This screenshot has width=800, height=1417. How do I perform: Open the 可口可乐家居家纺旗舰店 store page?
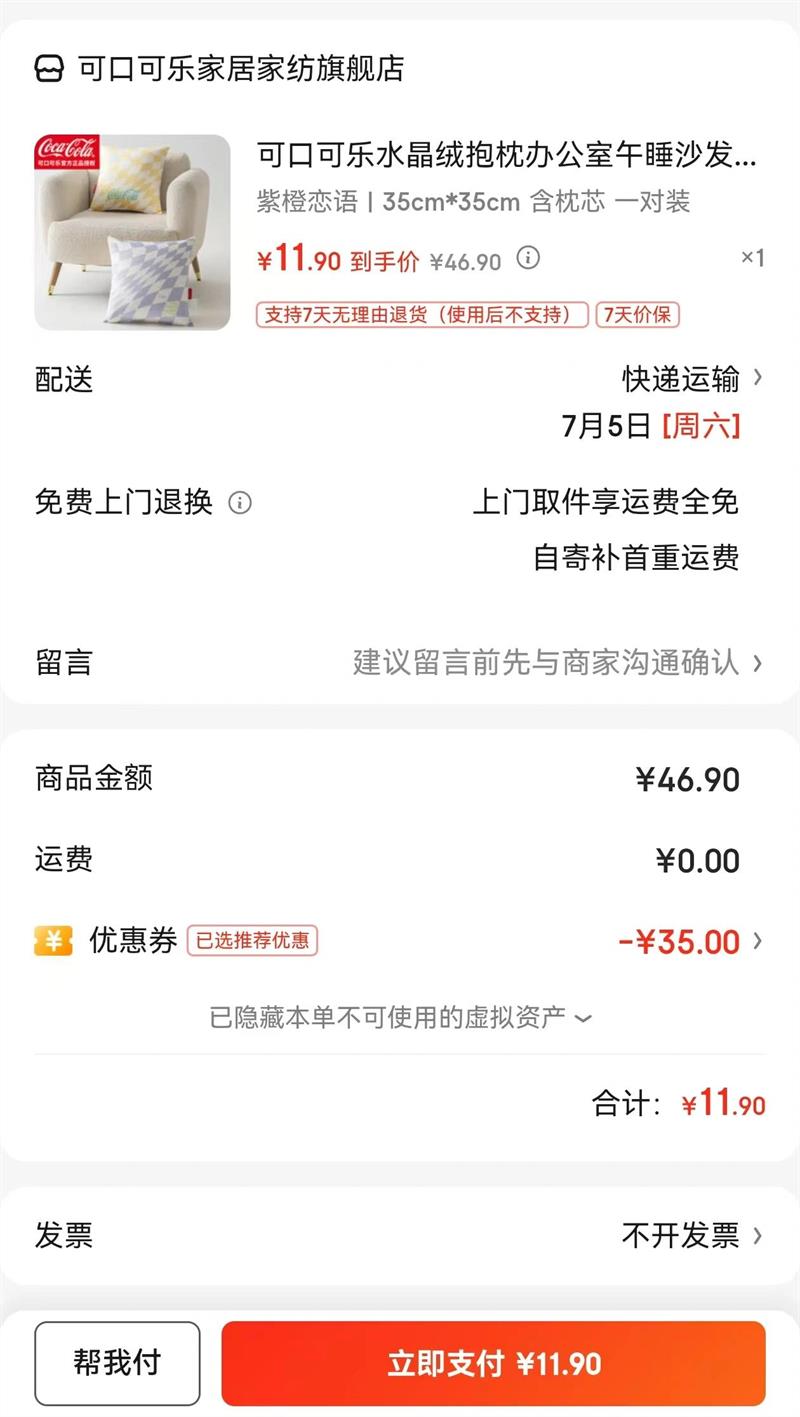(240, 68)
